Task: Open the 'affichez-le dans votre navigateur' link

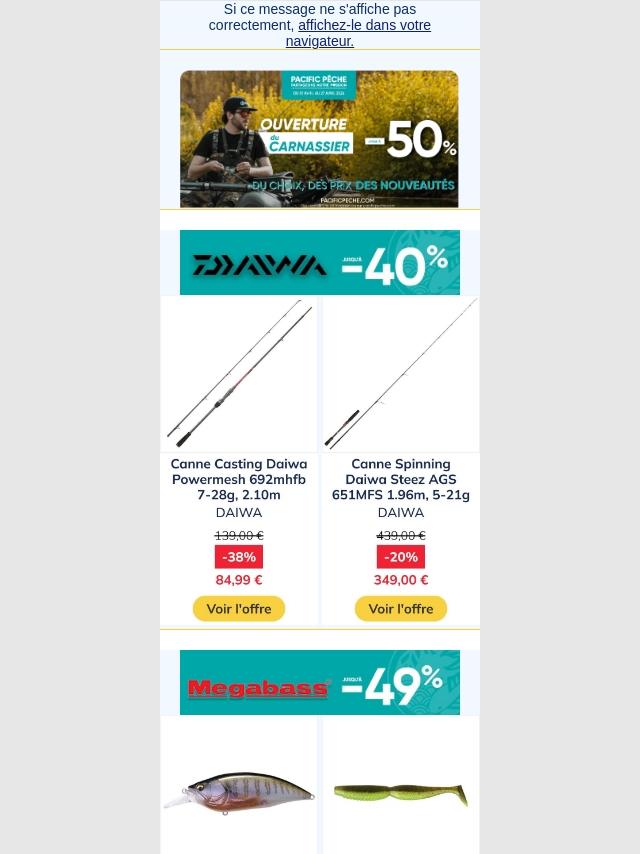Action: pyautogui.click(x=358, y=33)
